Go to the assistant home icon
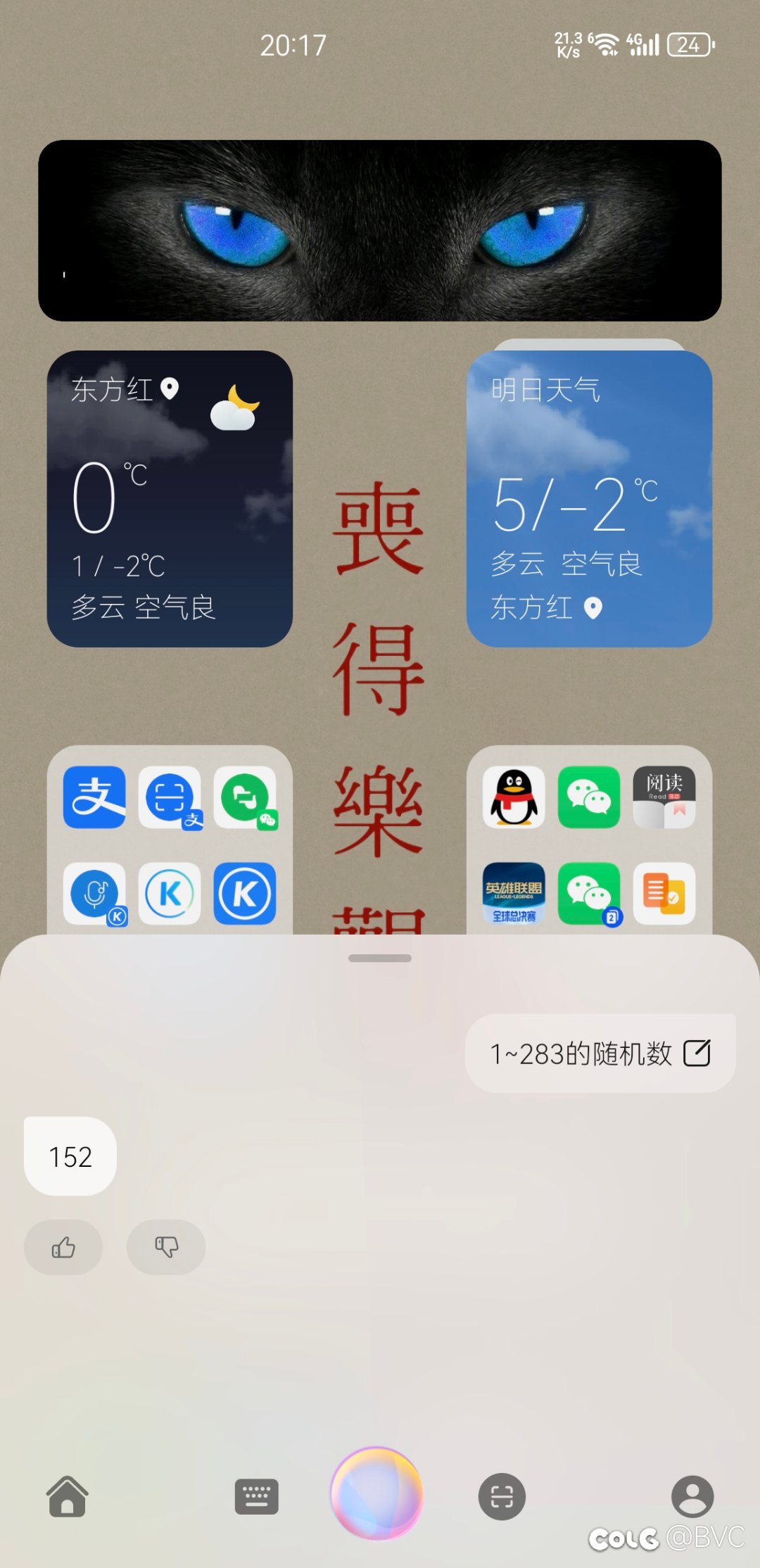The width and height of the screenshot is (760, 1568). (68, 1496)
